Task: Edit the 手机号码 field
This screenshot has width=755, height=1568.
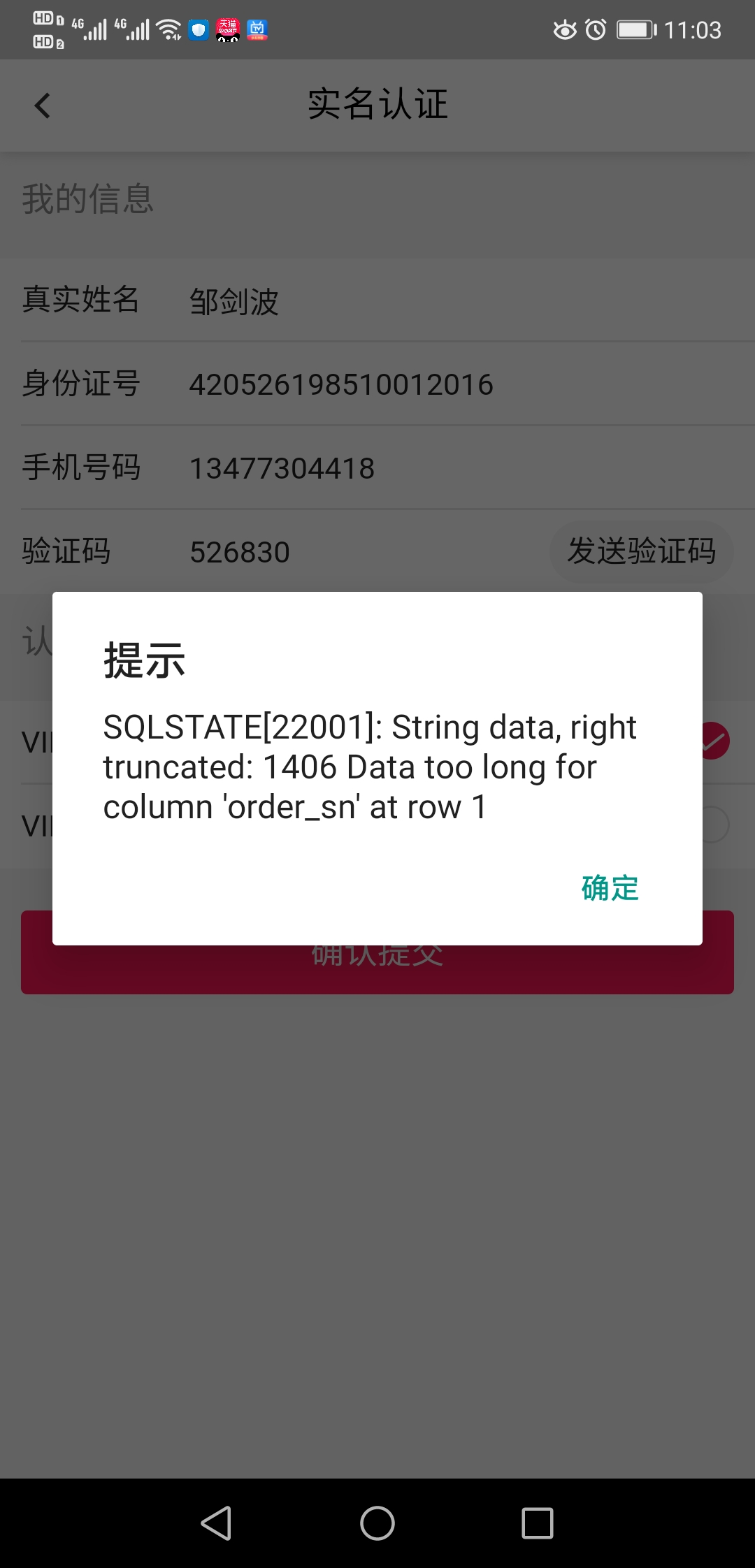Action: click(x=461, y=468)
